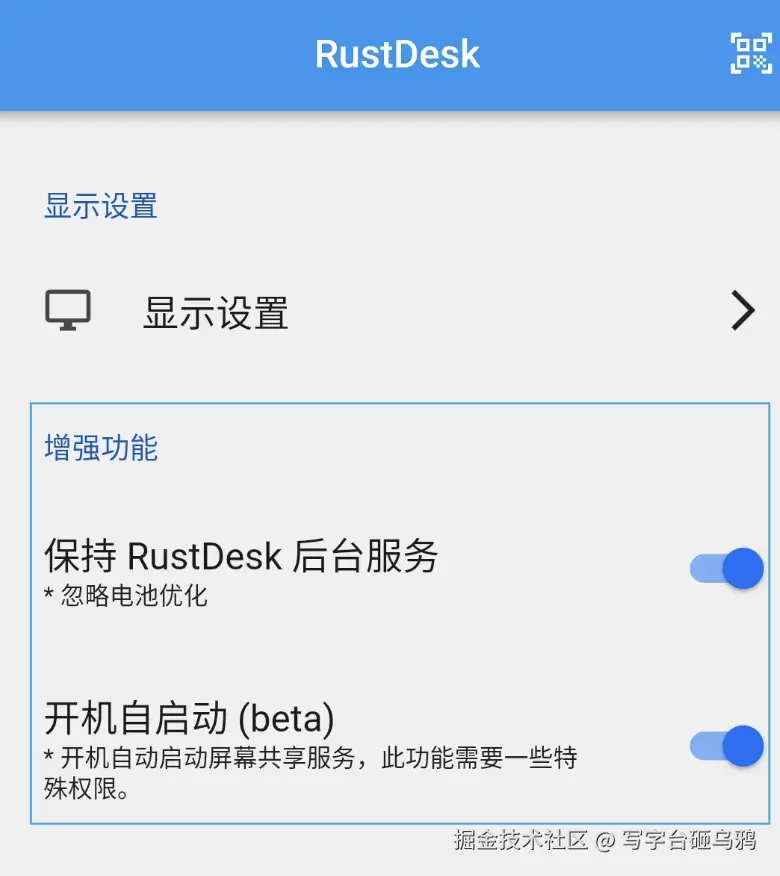Screen dimensions: 780x876
Task: Disable 保持 RustDesk 后台服务 switch
Action: point(727,568)
